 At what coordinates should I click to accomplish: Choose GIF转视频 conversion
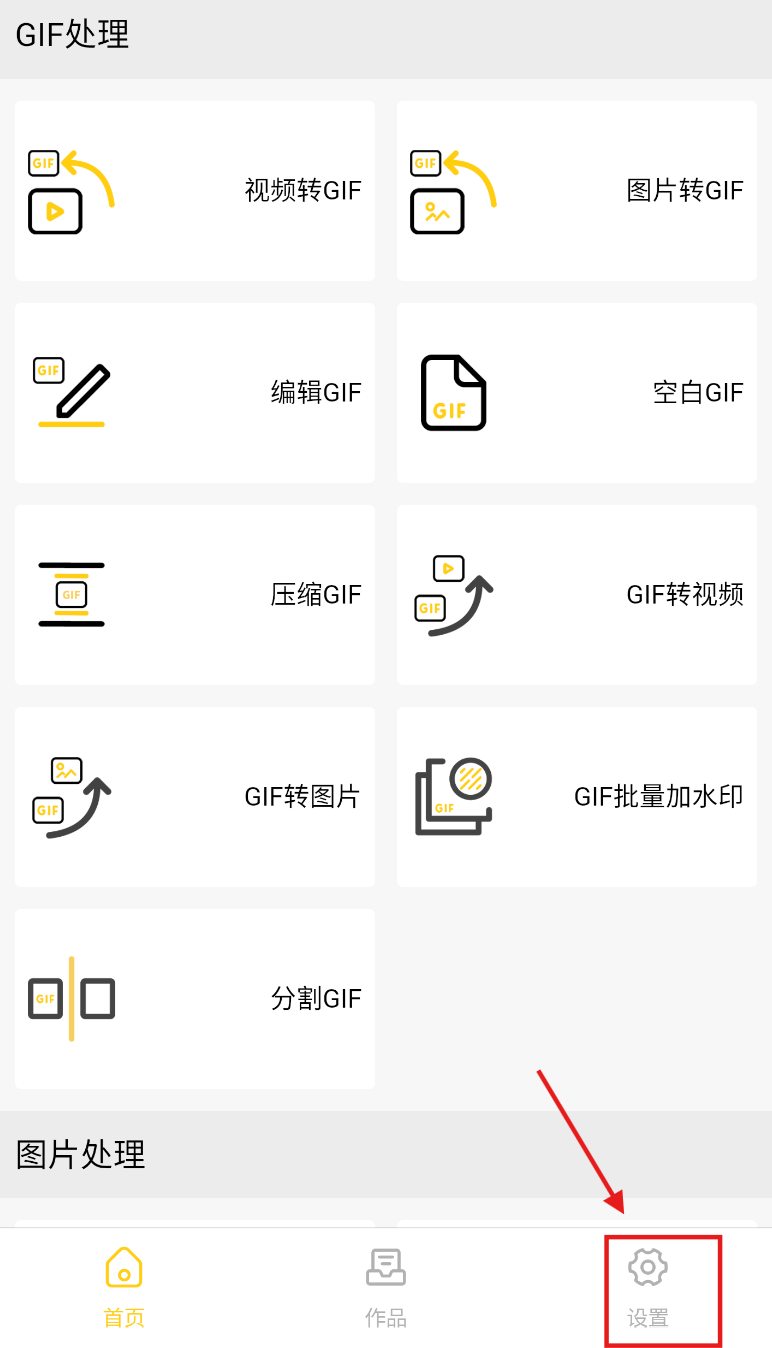click(576, 595)
